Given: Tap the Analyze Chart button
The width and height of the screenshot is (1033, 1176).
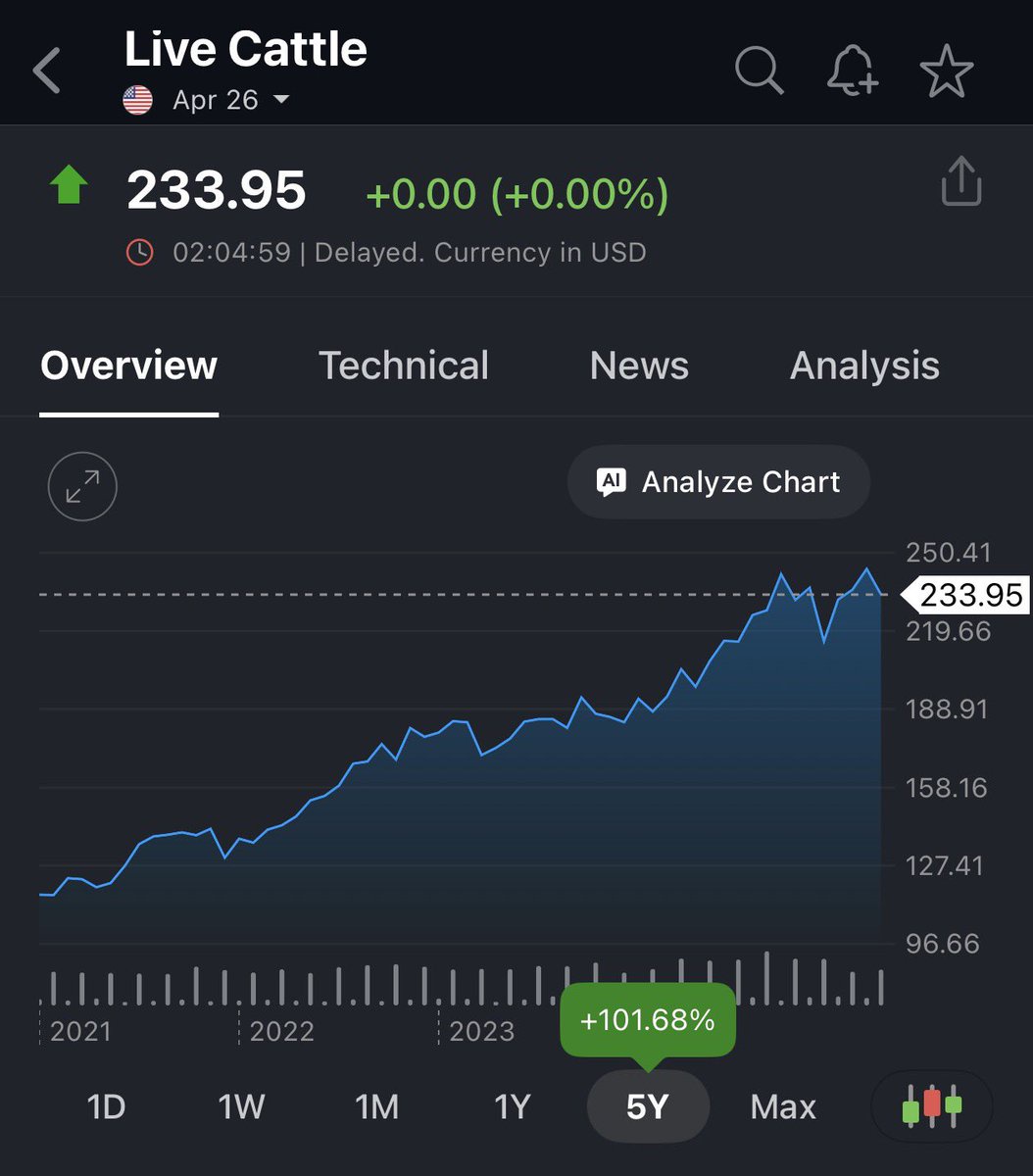Looking at the screenshot, I should [x=718, y=482].
